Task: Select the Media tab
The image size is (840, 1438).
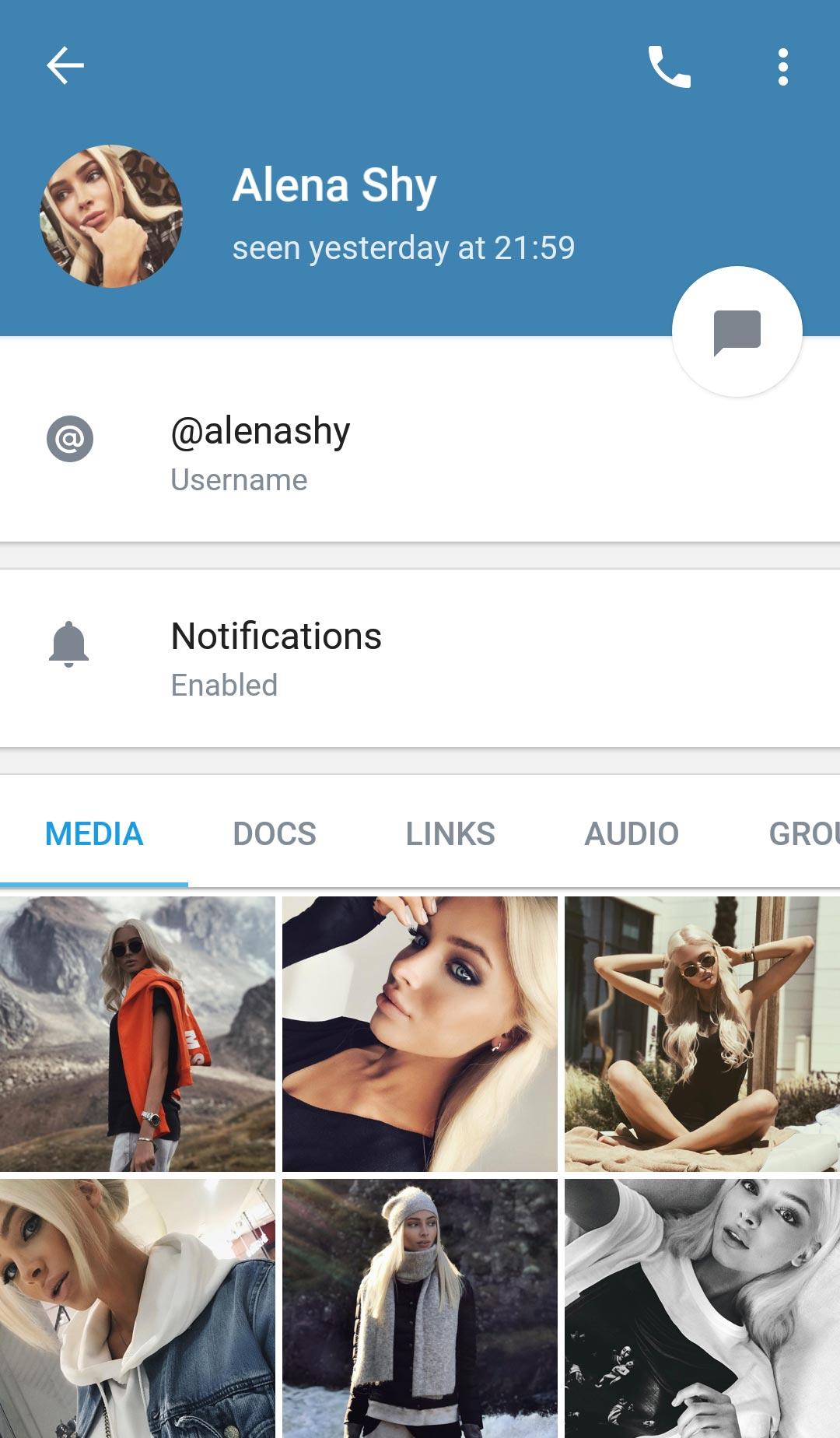Action: (94, 834)
